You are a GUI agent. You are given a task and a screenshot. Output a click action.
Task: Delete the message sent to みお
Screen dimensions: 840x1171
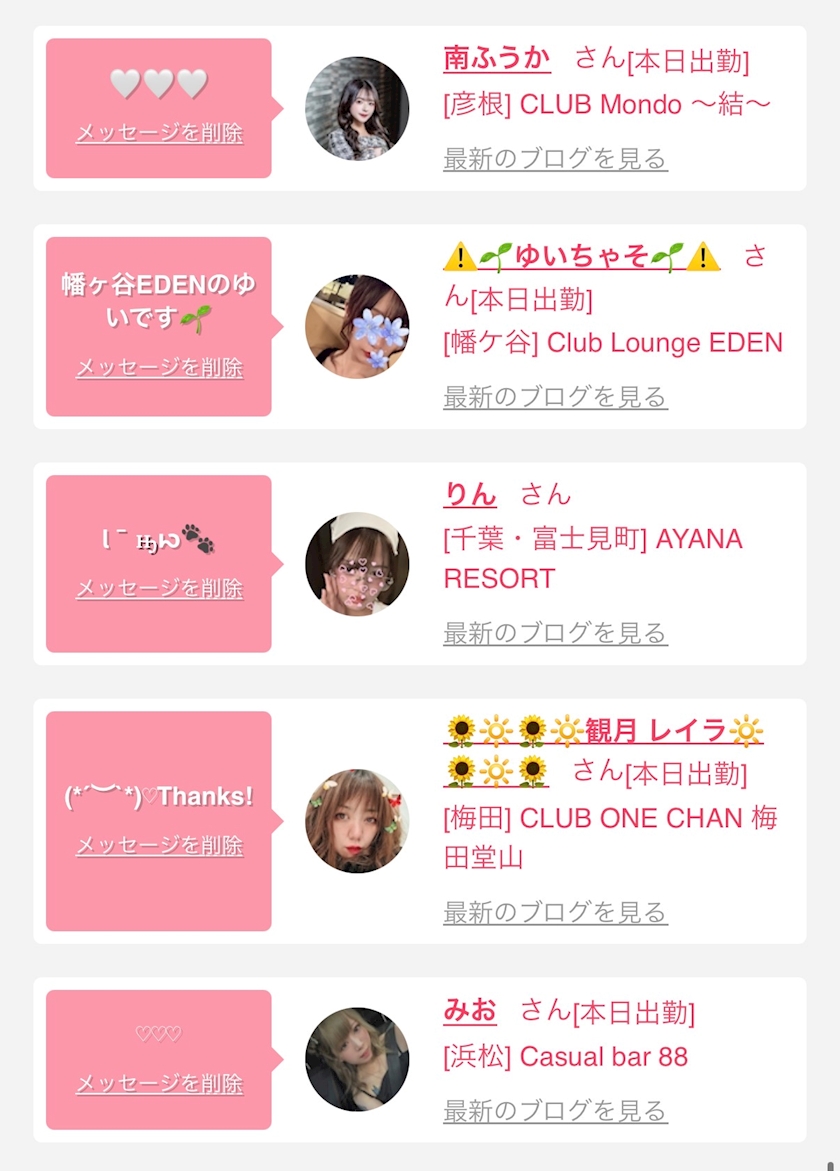(159, 1083)
